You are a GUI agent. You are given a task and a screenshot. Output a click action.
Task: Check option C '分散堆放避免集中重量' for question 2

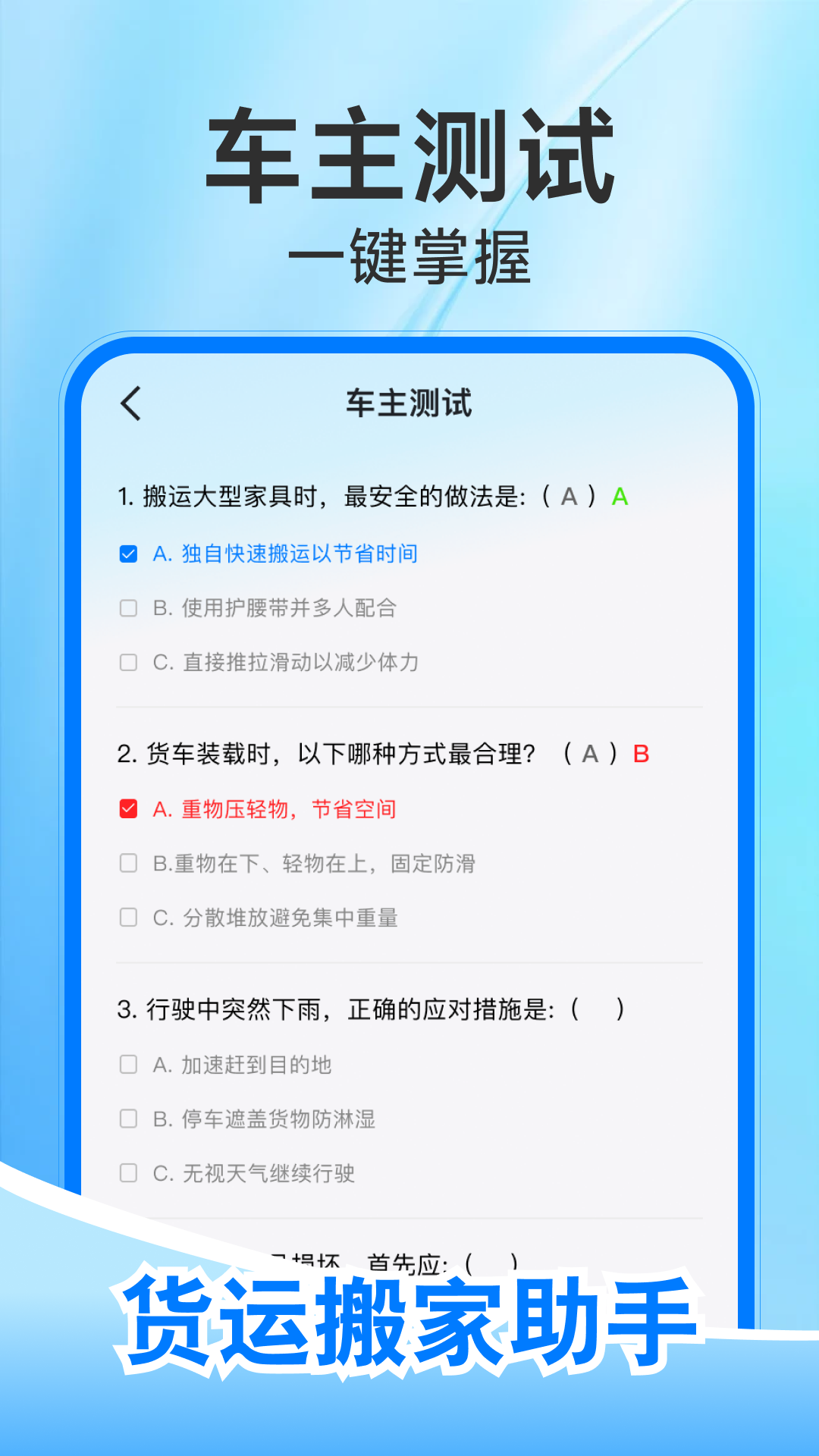[129, 918]
